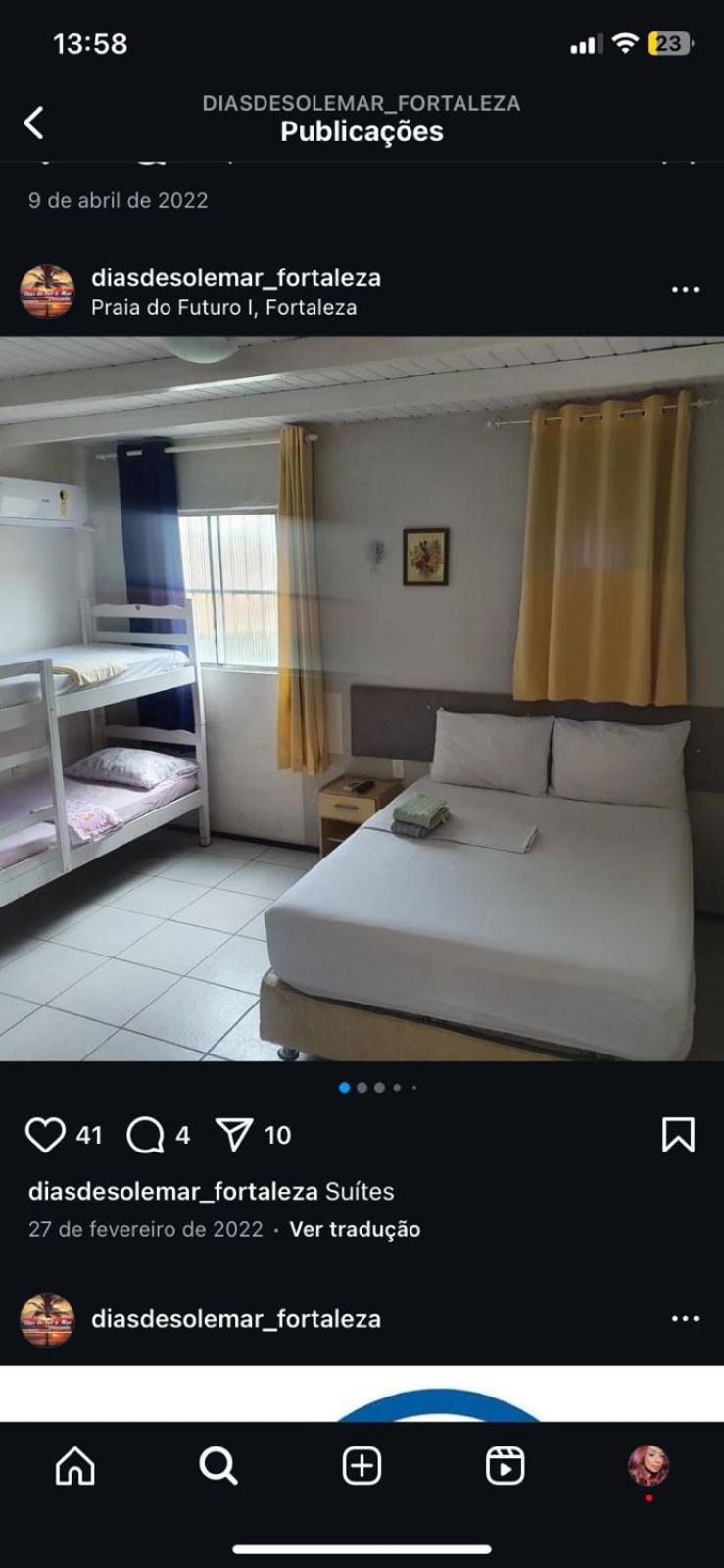Switch to the Search tab

(217, 1466)
